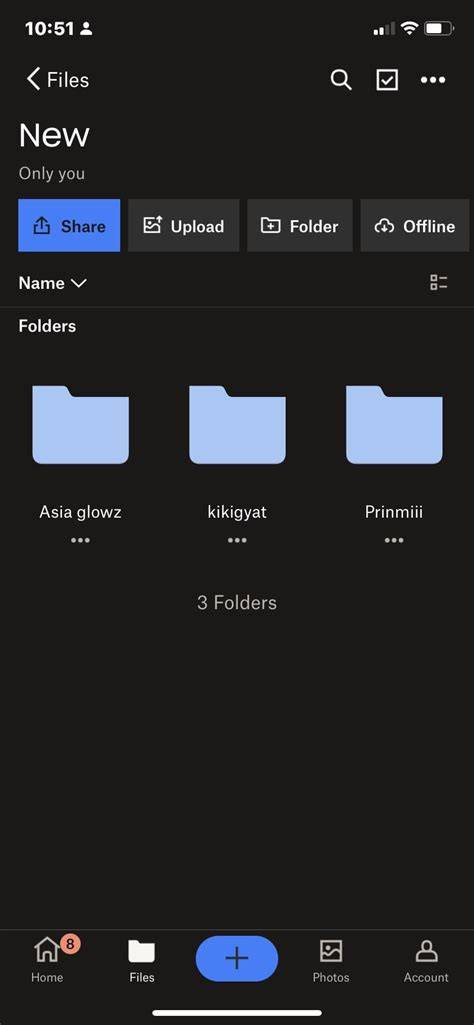Show options for Asia glowz folder
The image size is (474, 1025).
pos(80,540)
